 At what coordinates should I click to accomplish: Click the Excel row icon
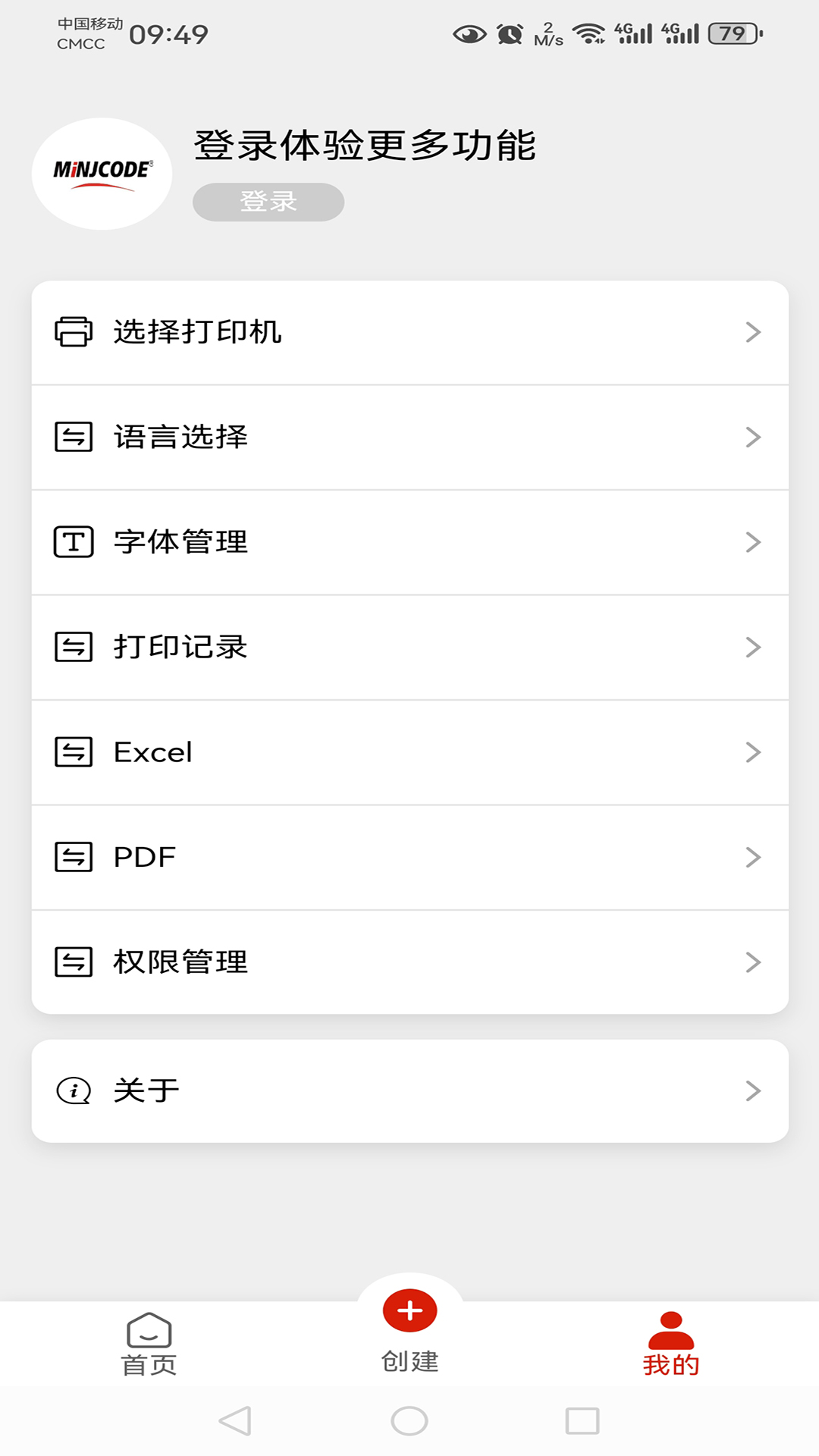click(73, 752)
